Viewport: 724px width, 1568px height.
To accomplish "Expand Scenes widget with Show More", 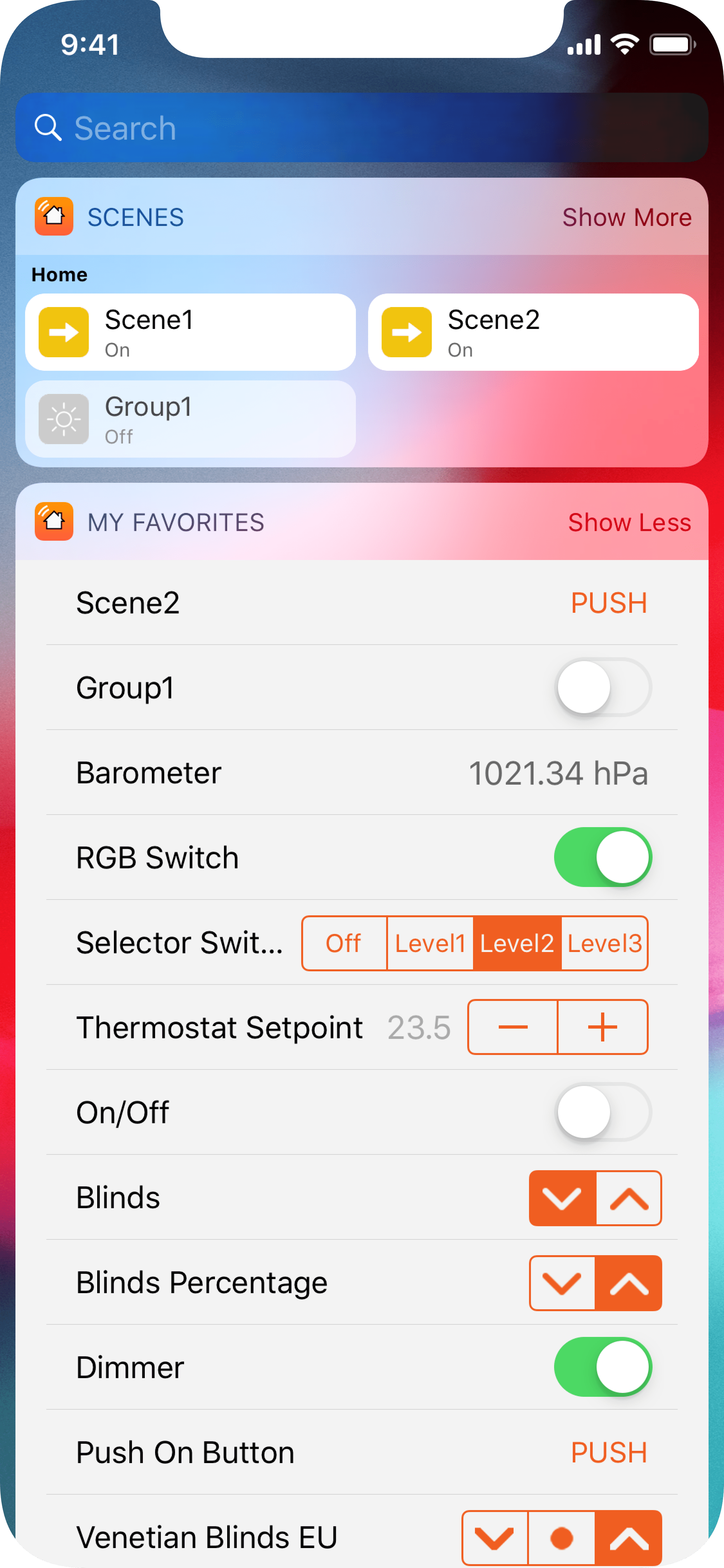I will tap(626, 217).
